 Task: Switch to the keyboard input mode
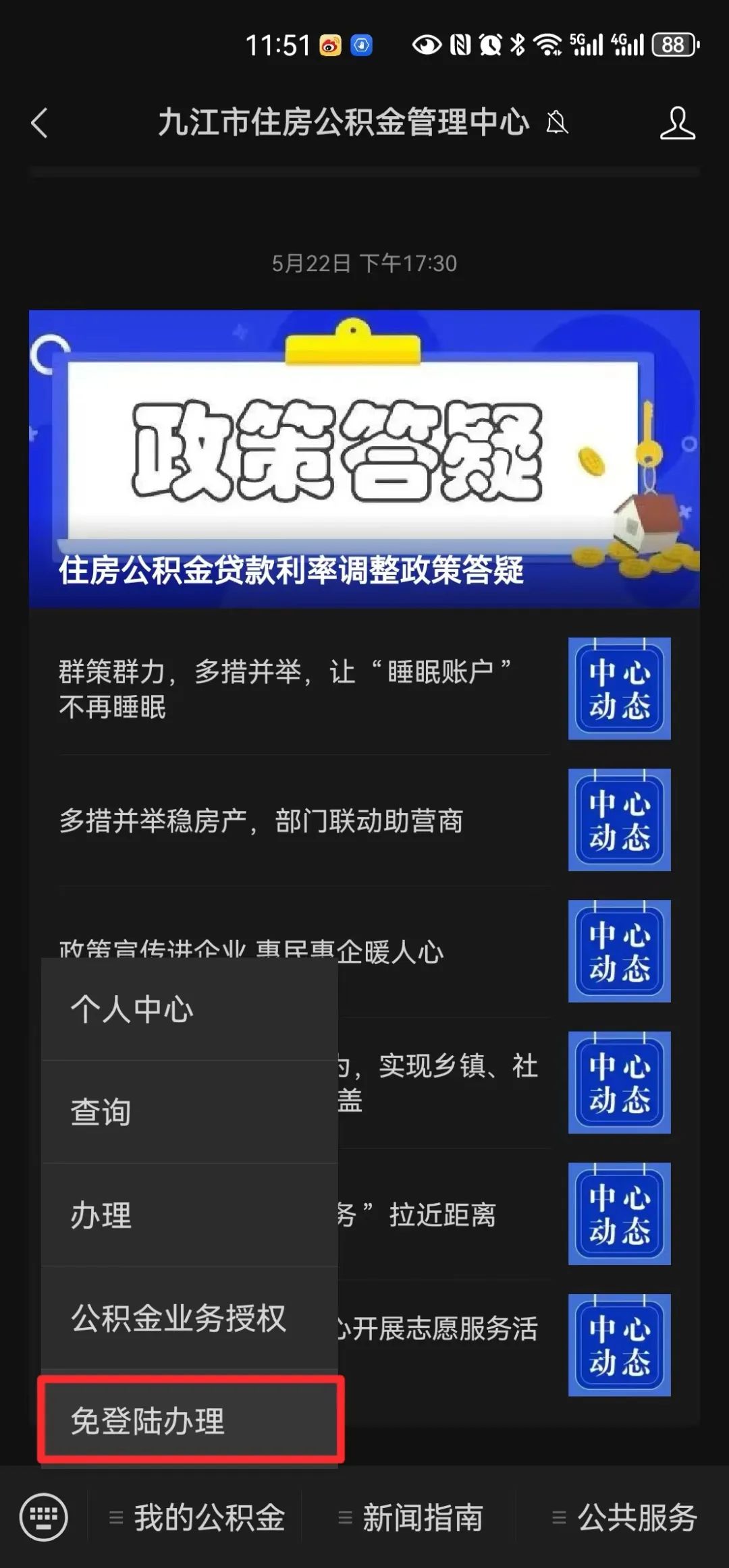tap(44, 1517)
